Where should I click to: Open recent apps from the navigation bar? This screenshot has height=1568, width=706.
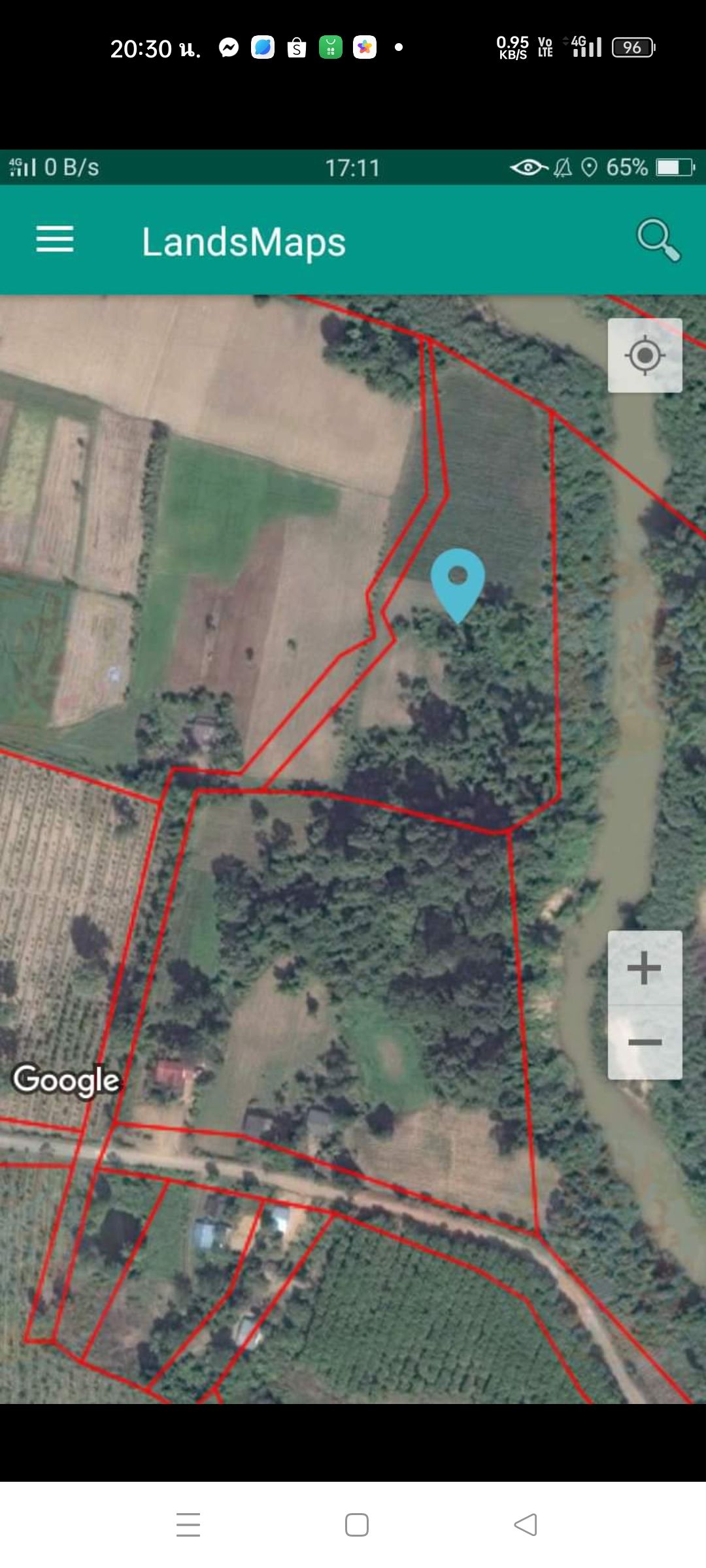click(x=188, y=1525)
